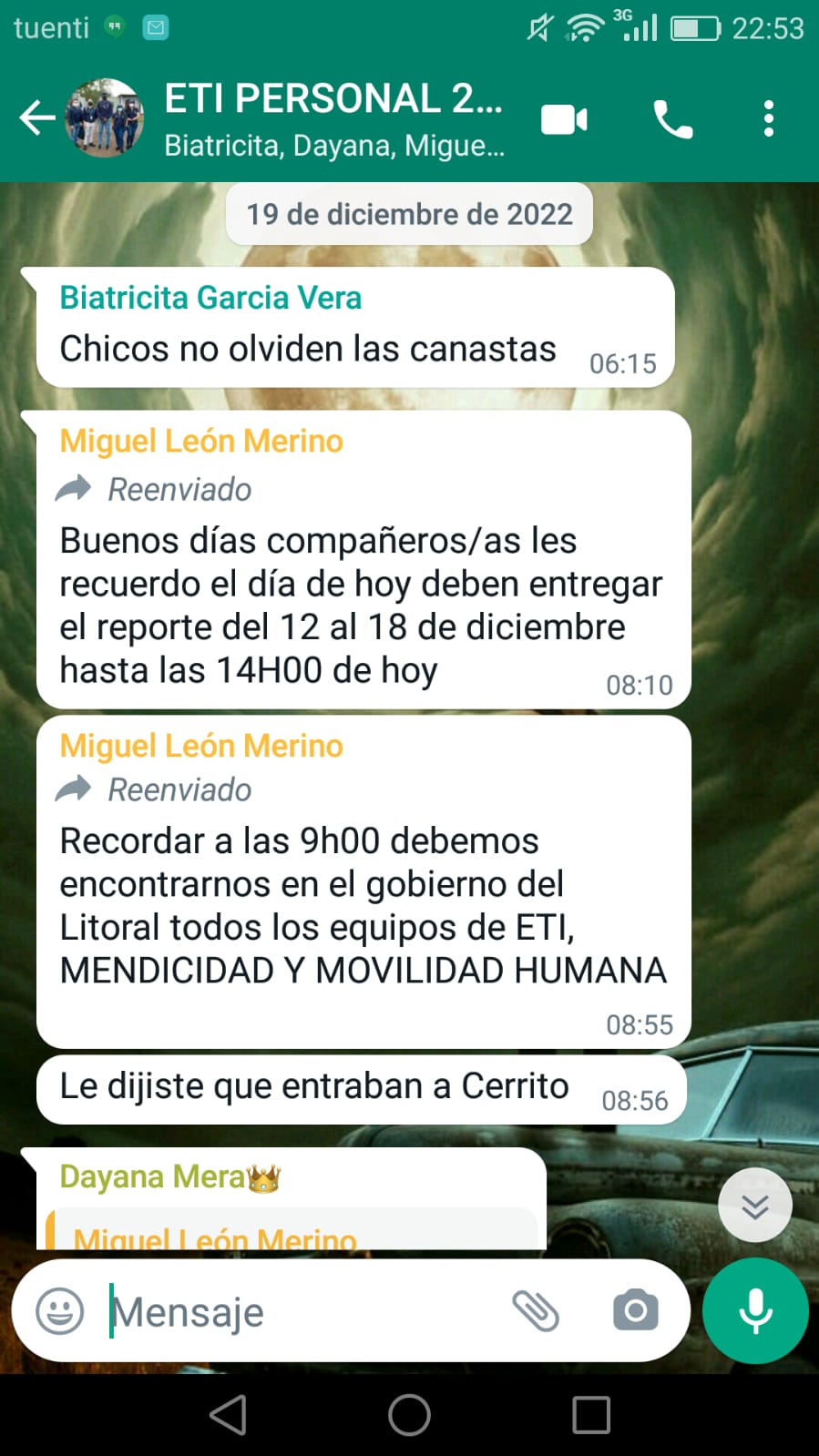Open ETI PERSONAL group info
819x1456 pixels.
(x=333, y=118)
